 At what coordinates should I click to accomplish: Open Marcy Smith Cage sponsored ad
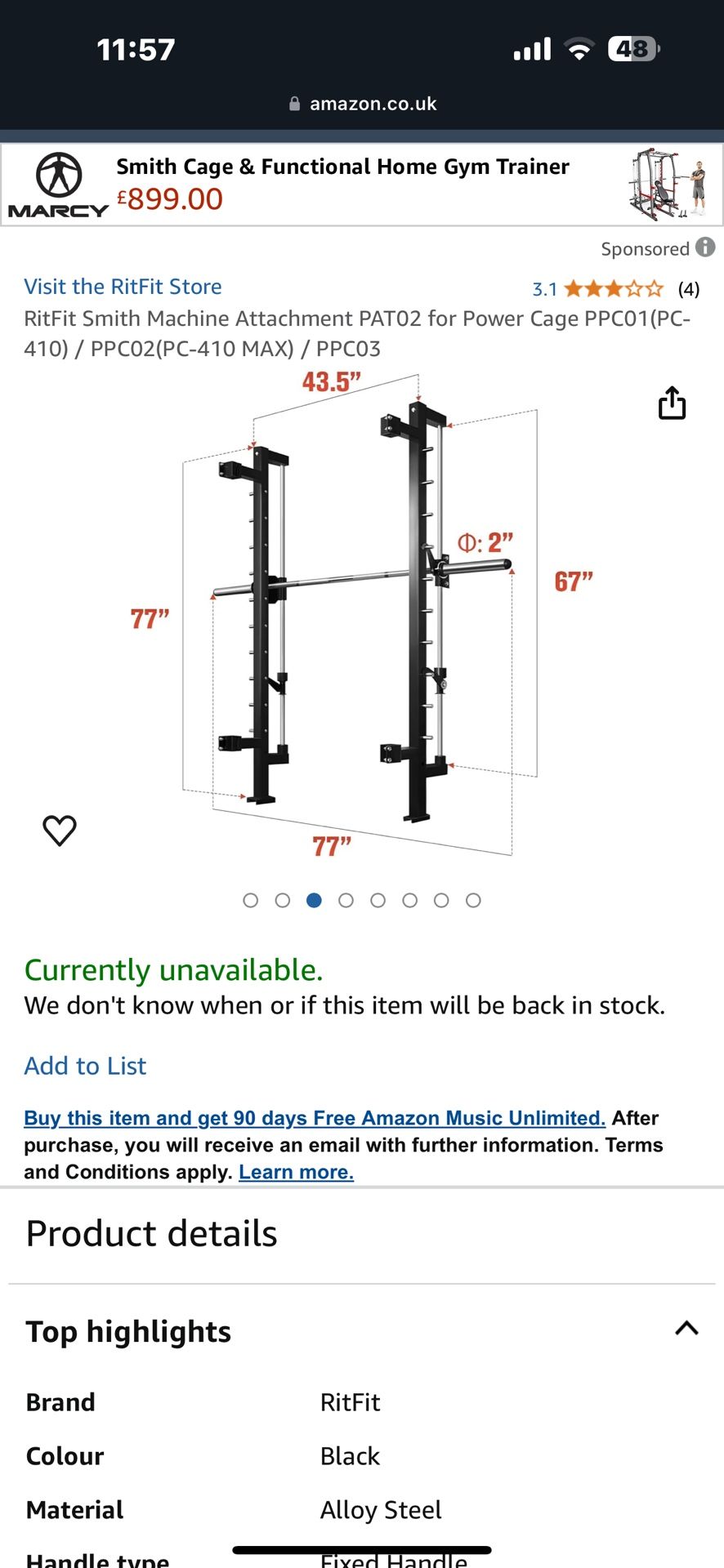tap(343, 185)
